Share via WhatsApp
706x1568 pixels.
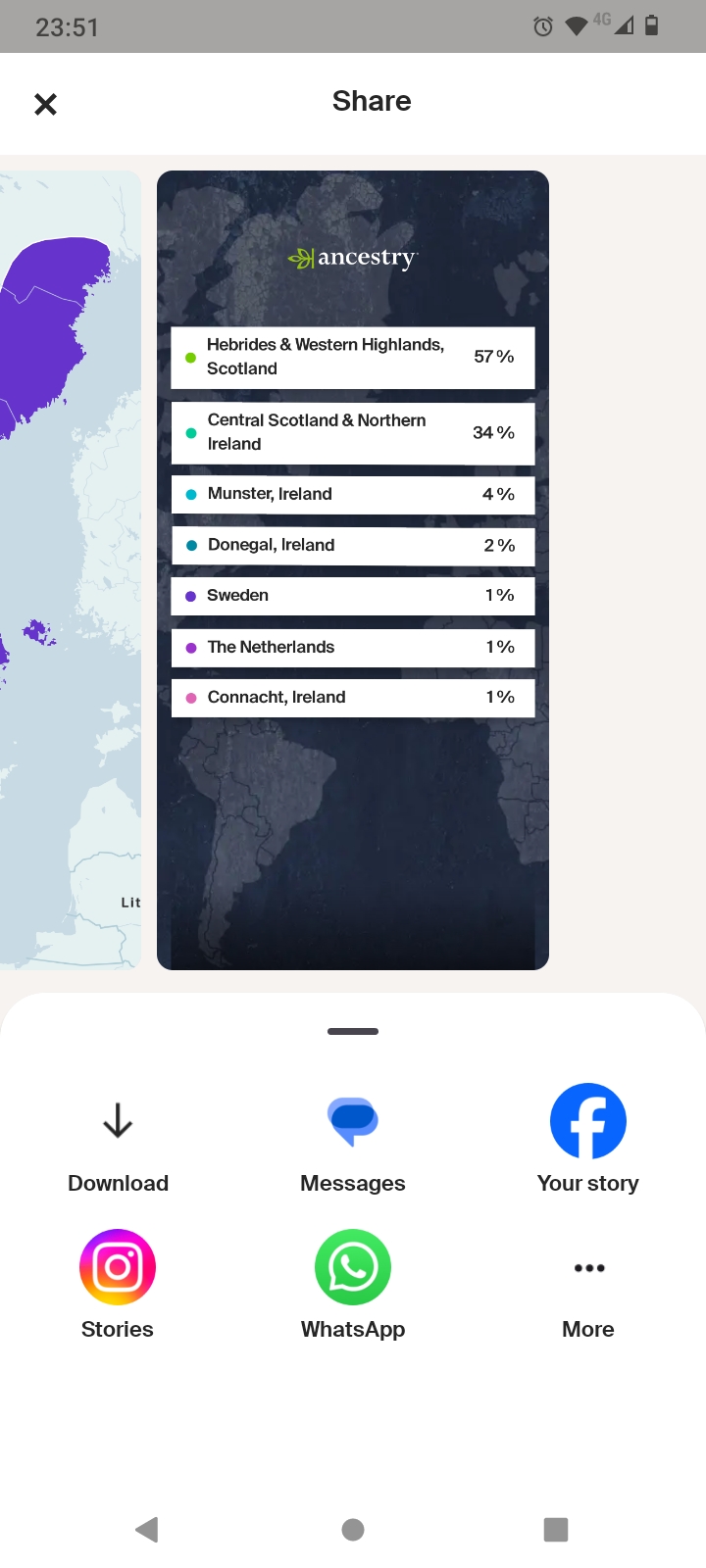353,1285
